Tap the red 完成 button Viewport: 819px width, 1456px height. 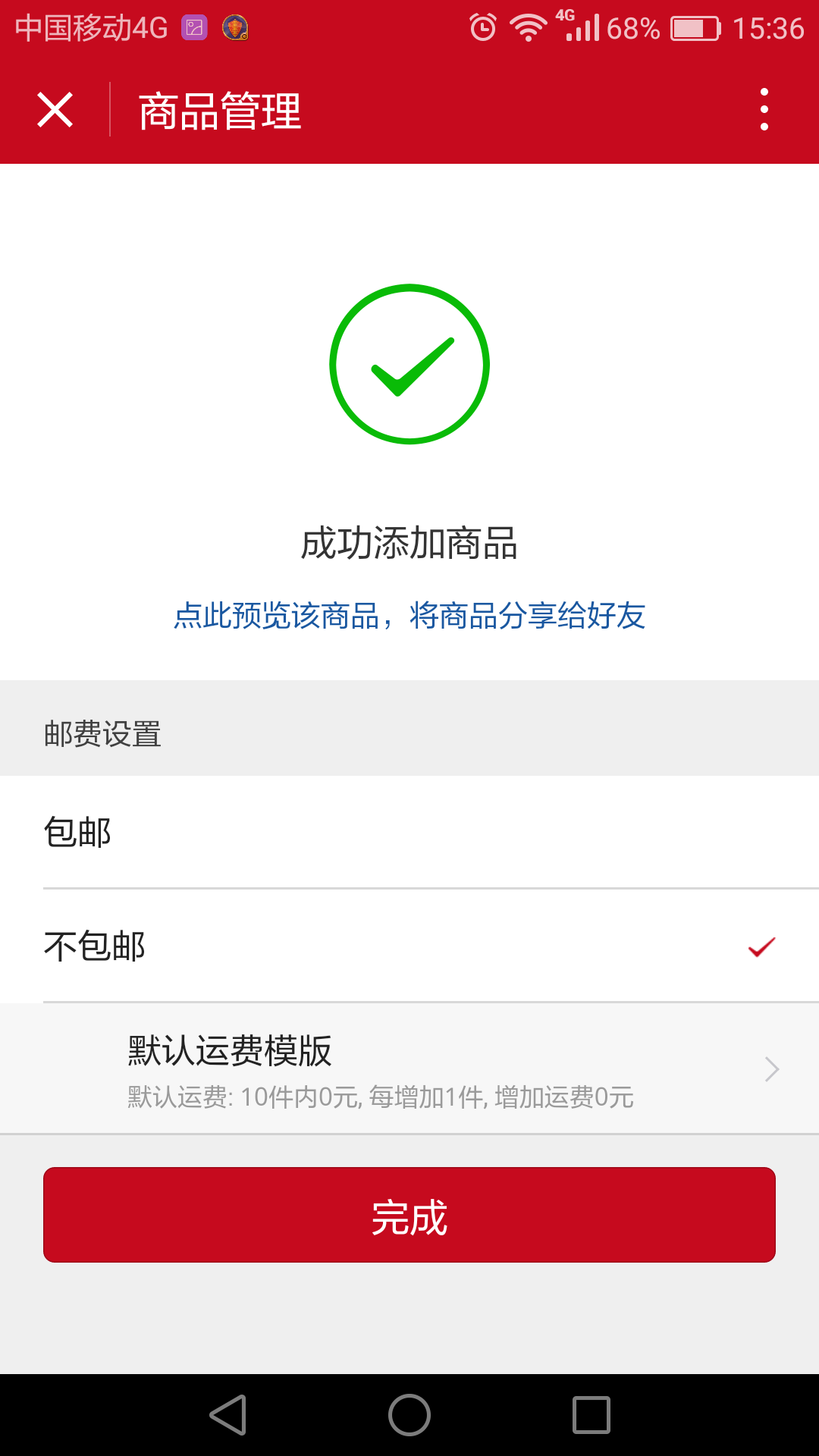(x=409, y=1215)
